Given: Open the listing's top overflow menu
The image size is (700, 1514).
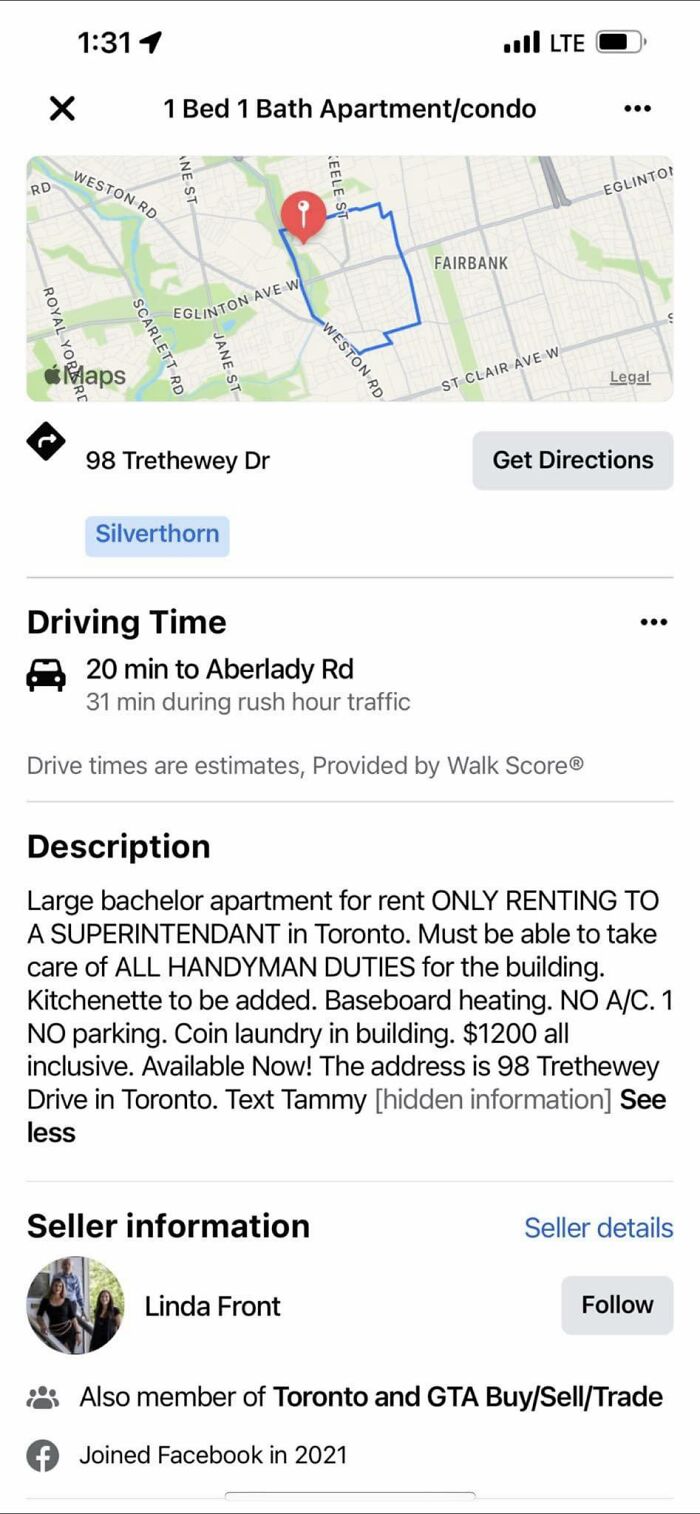Looking at the screenshot, I should click(x=637, y=109).
